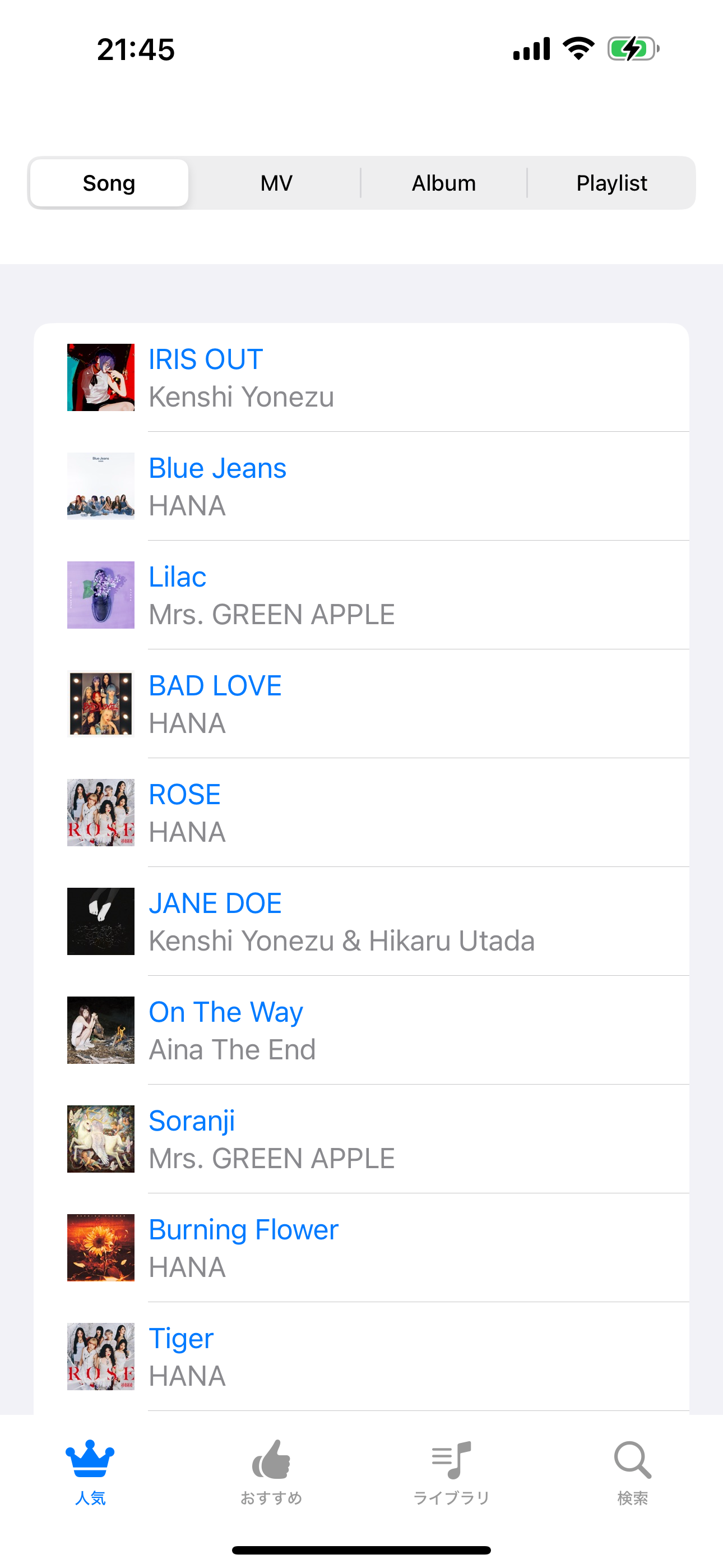
Task: Open the song JANE DOE
Action: point(361,922)
